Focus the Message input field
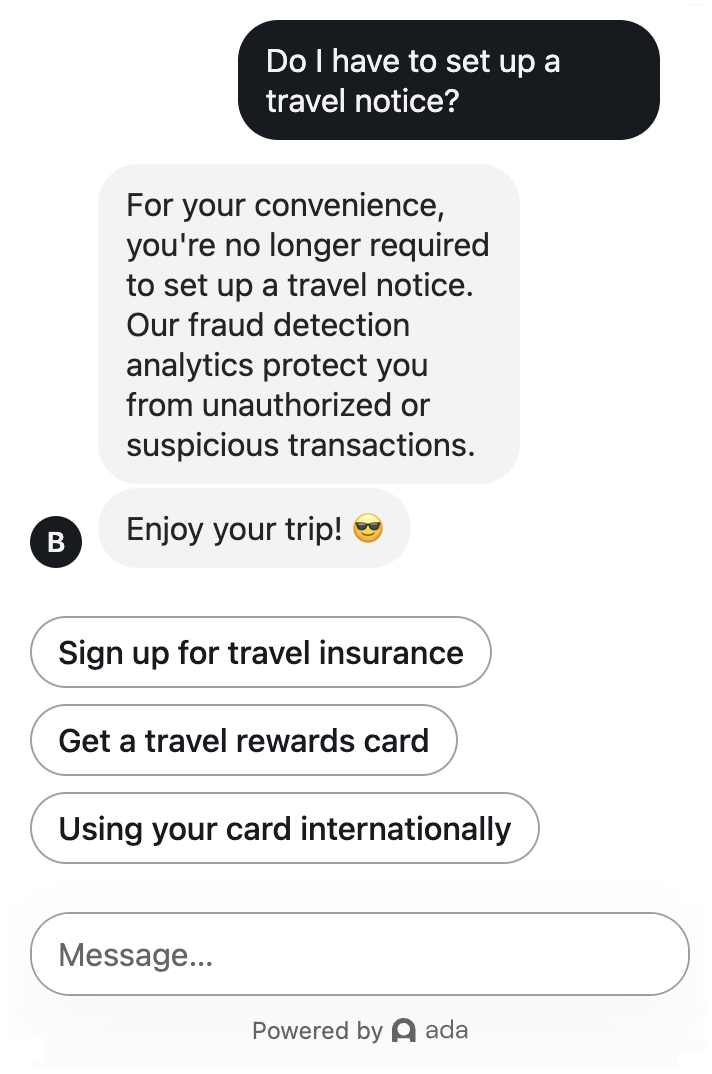The width and height of the screenshot is (712, 1074). pyautogui.click(x=360, y=954)
